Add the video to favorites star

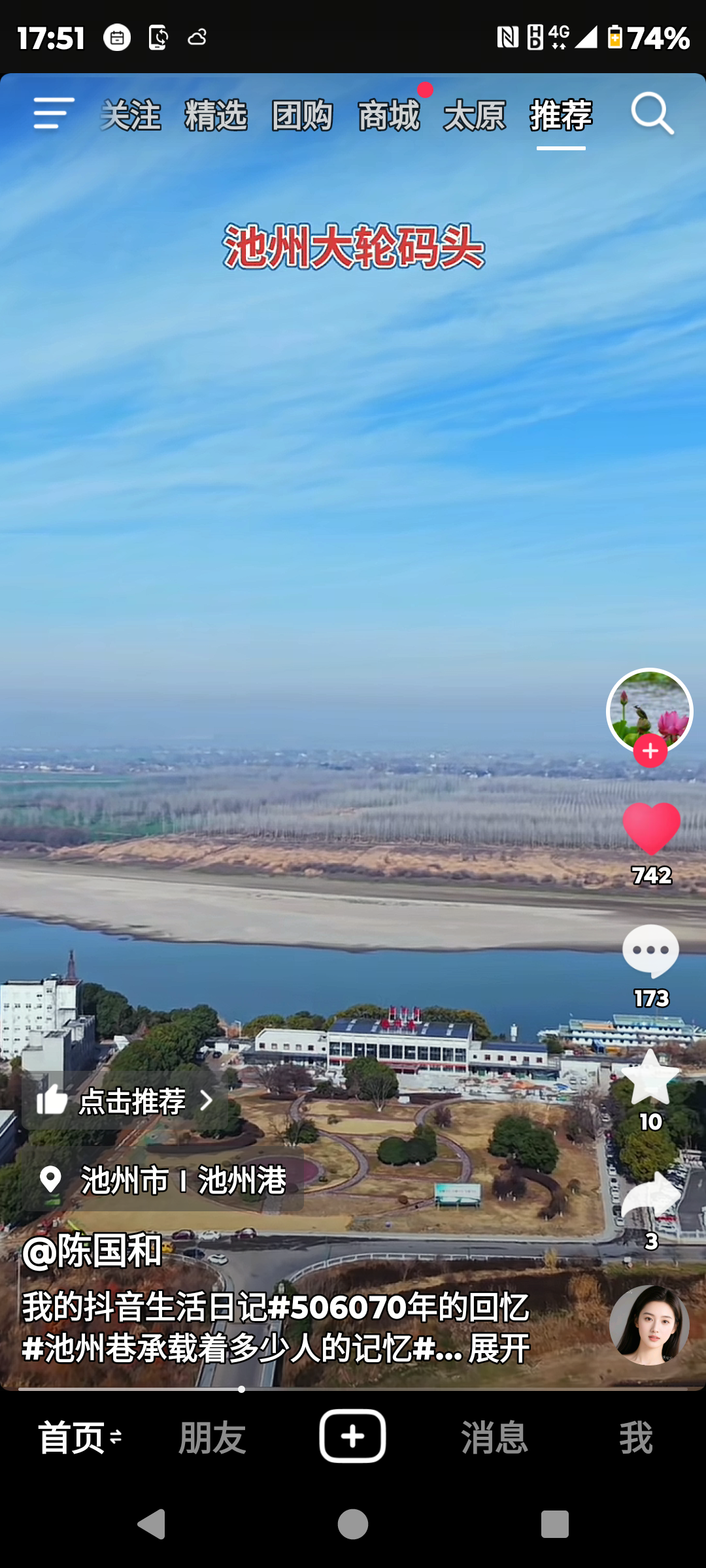(x=650, y=1078)
